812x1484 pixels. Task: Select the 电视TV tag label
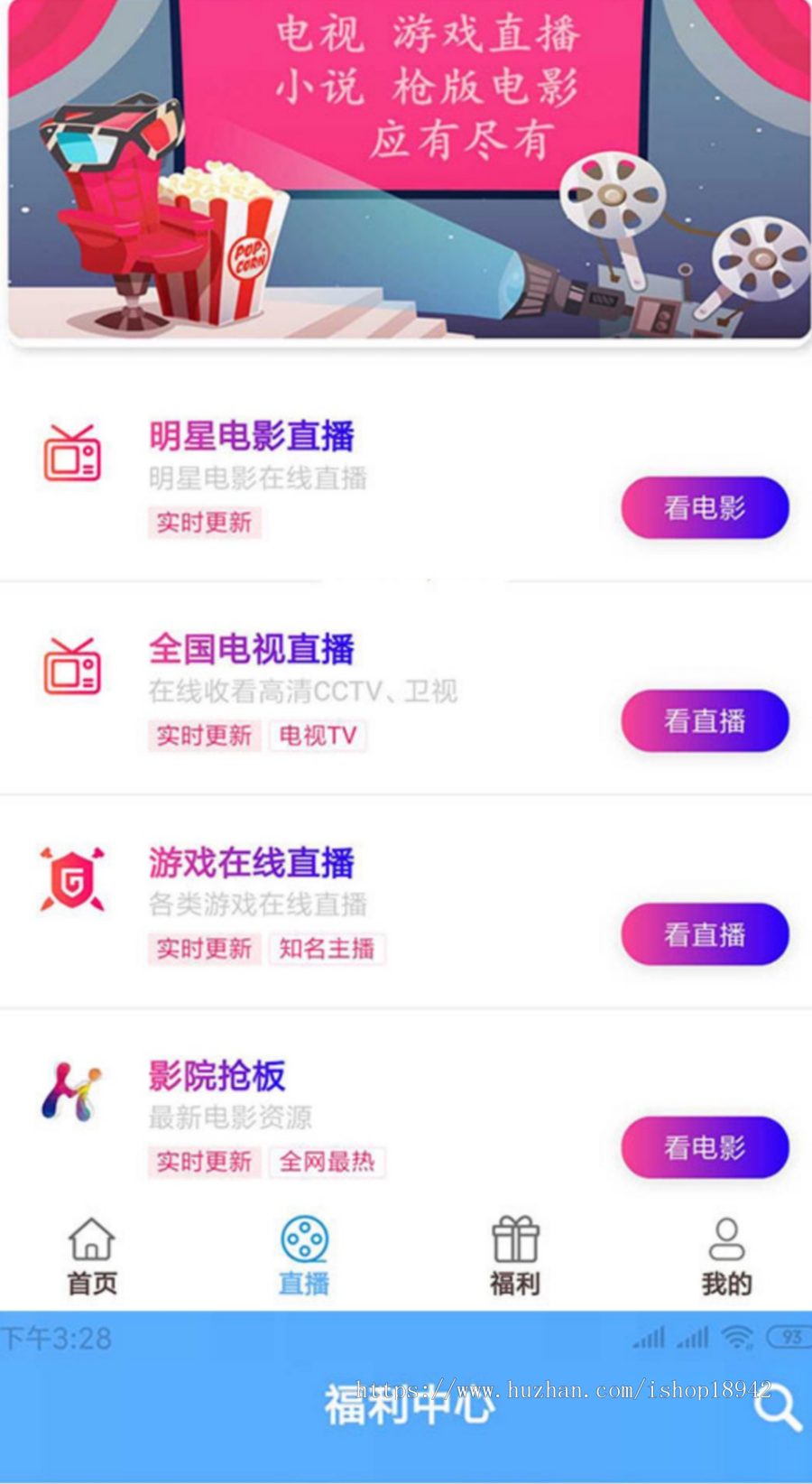318,735
